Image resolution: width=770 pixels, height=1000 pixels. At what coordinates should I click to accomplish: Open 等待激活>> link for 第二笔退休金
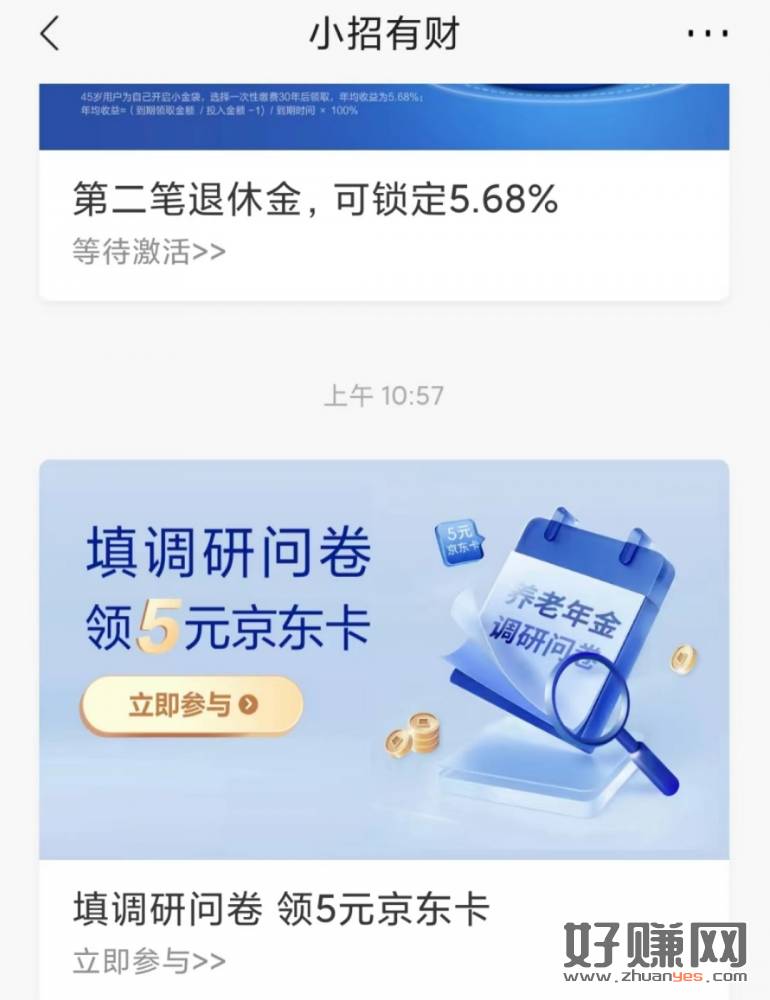point(149,251)
